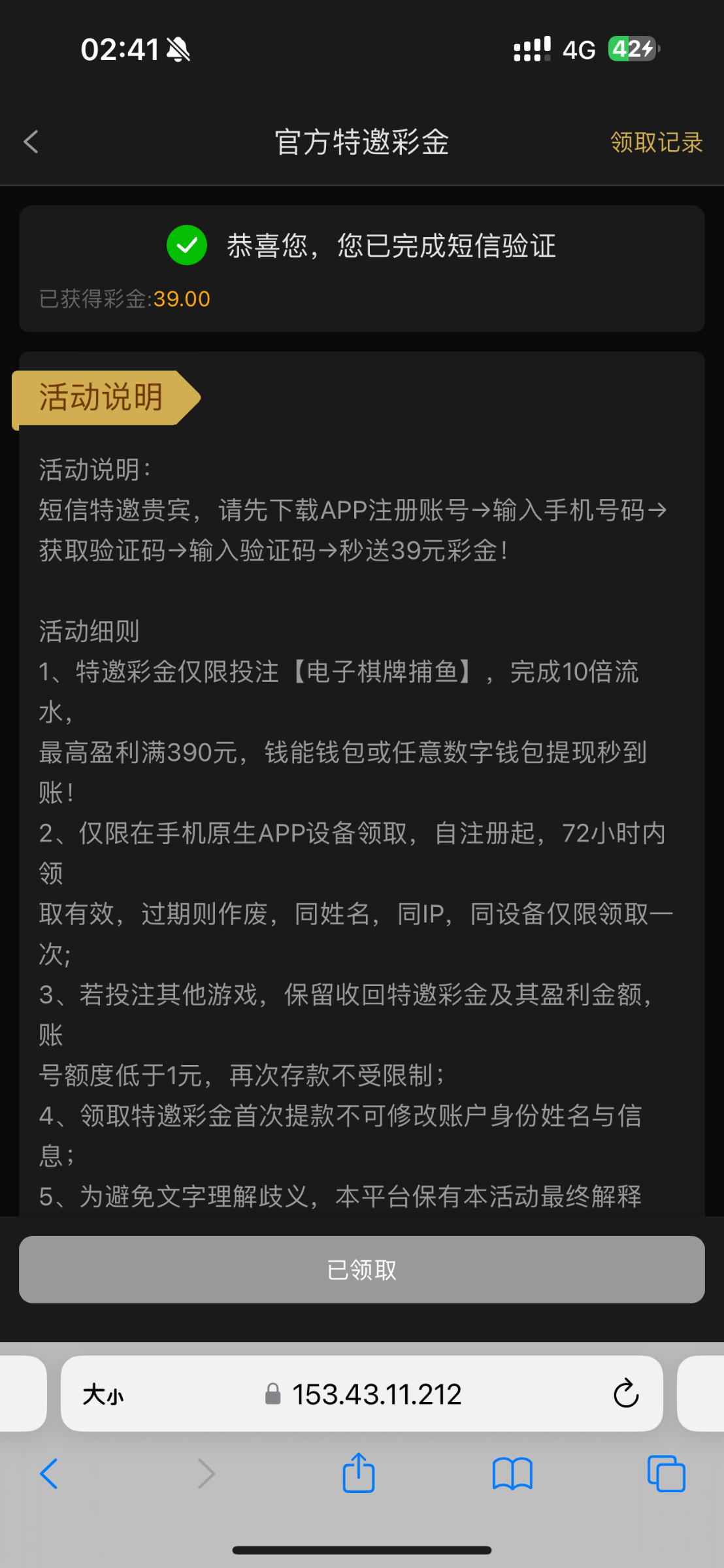Image resolution: width=724 pixels, height=1568 pixels.
Task: Open Safari bookmarks
Action: tap(512, 1474)
